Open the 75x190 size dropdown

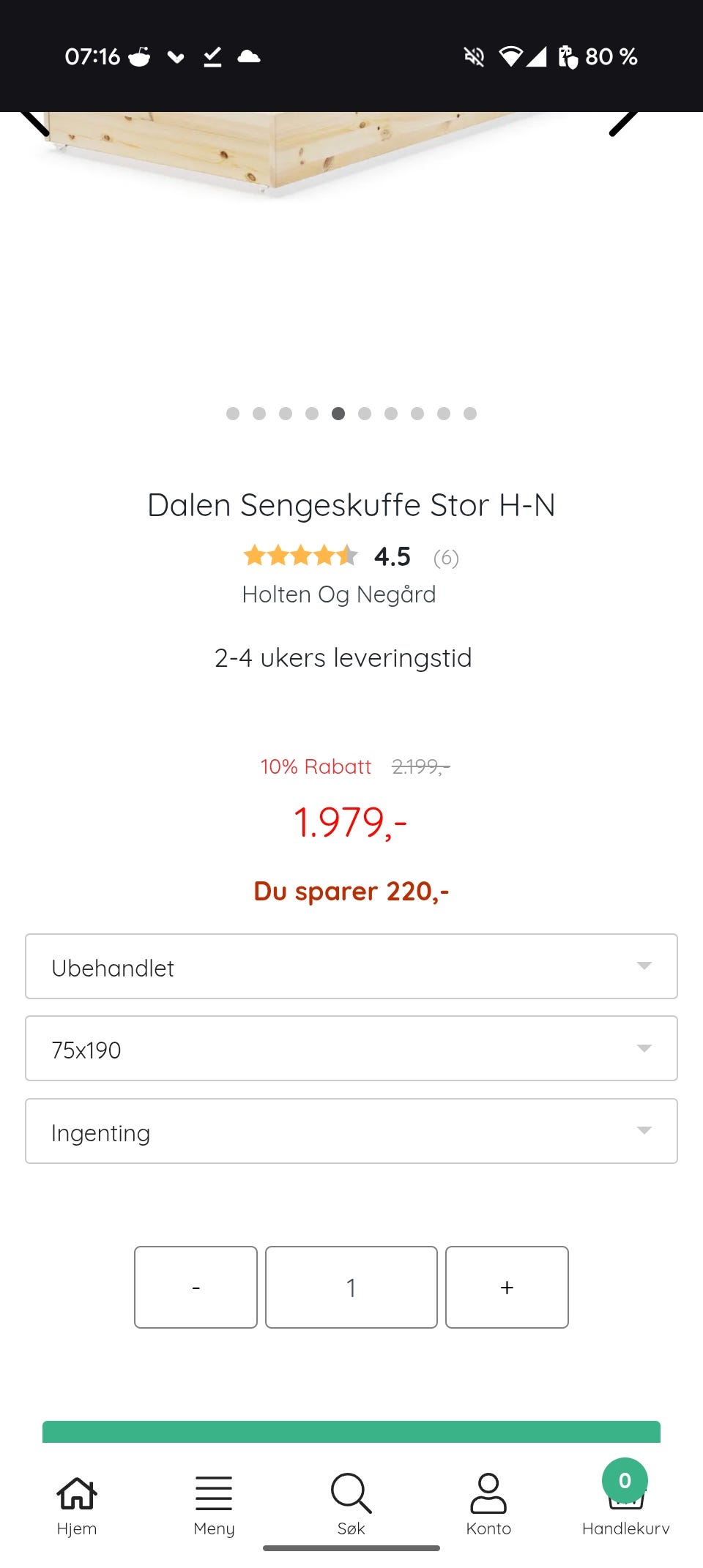tap(351, 1048)
